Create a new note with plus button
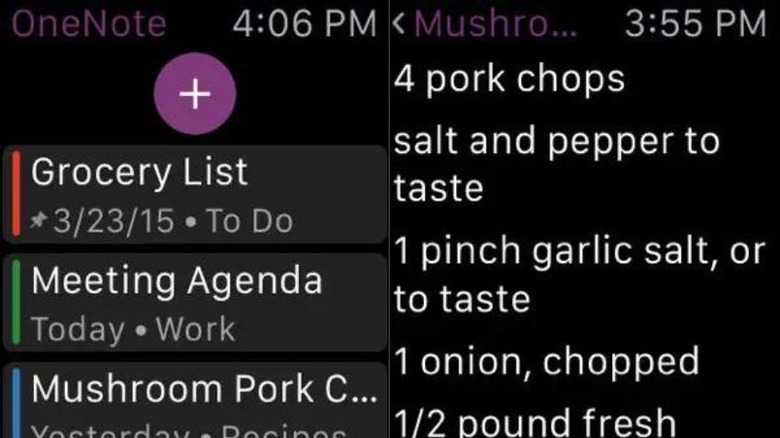 coord(195,95)
